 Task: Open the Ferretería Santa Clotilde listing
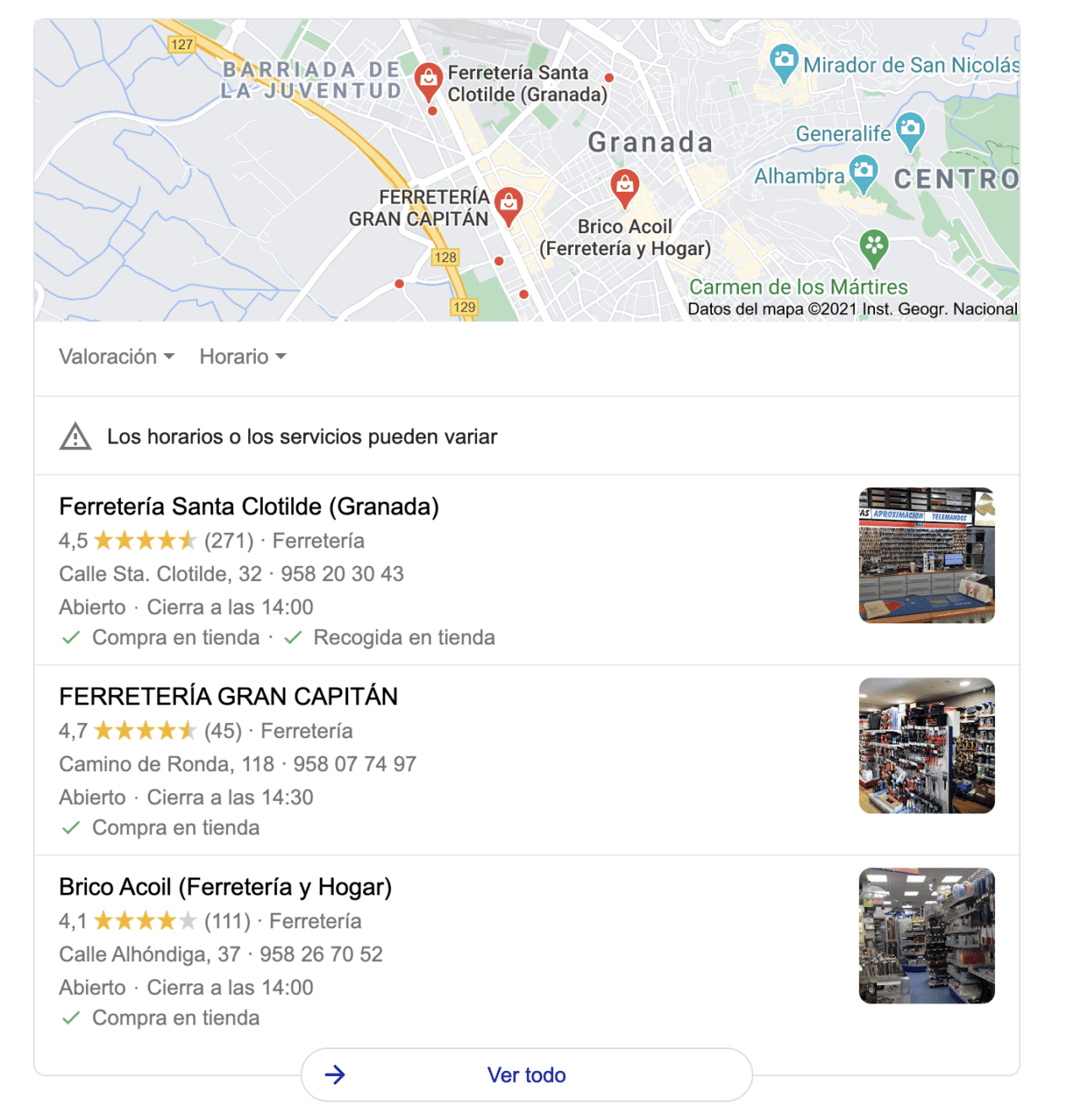pyautogui.click(x=248, y=507)
